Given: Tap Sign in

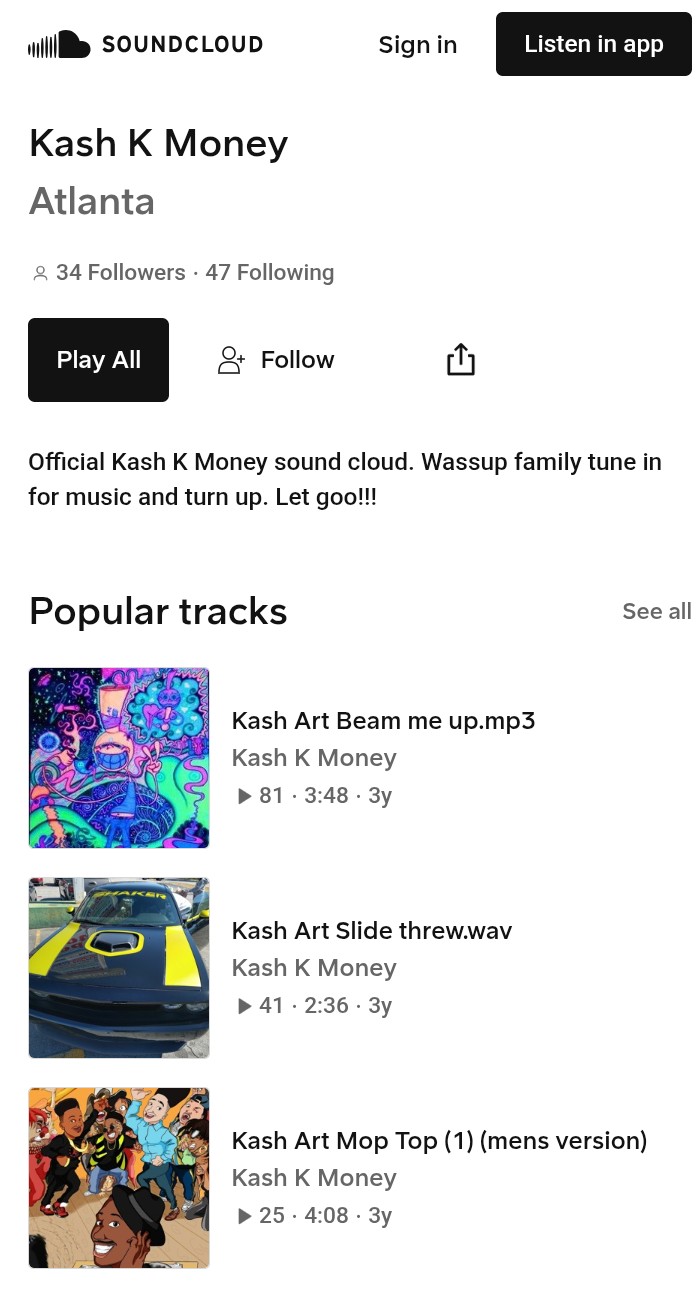Looking at the screenshot, I should pyautogui.click(x=417, y=45).
